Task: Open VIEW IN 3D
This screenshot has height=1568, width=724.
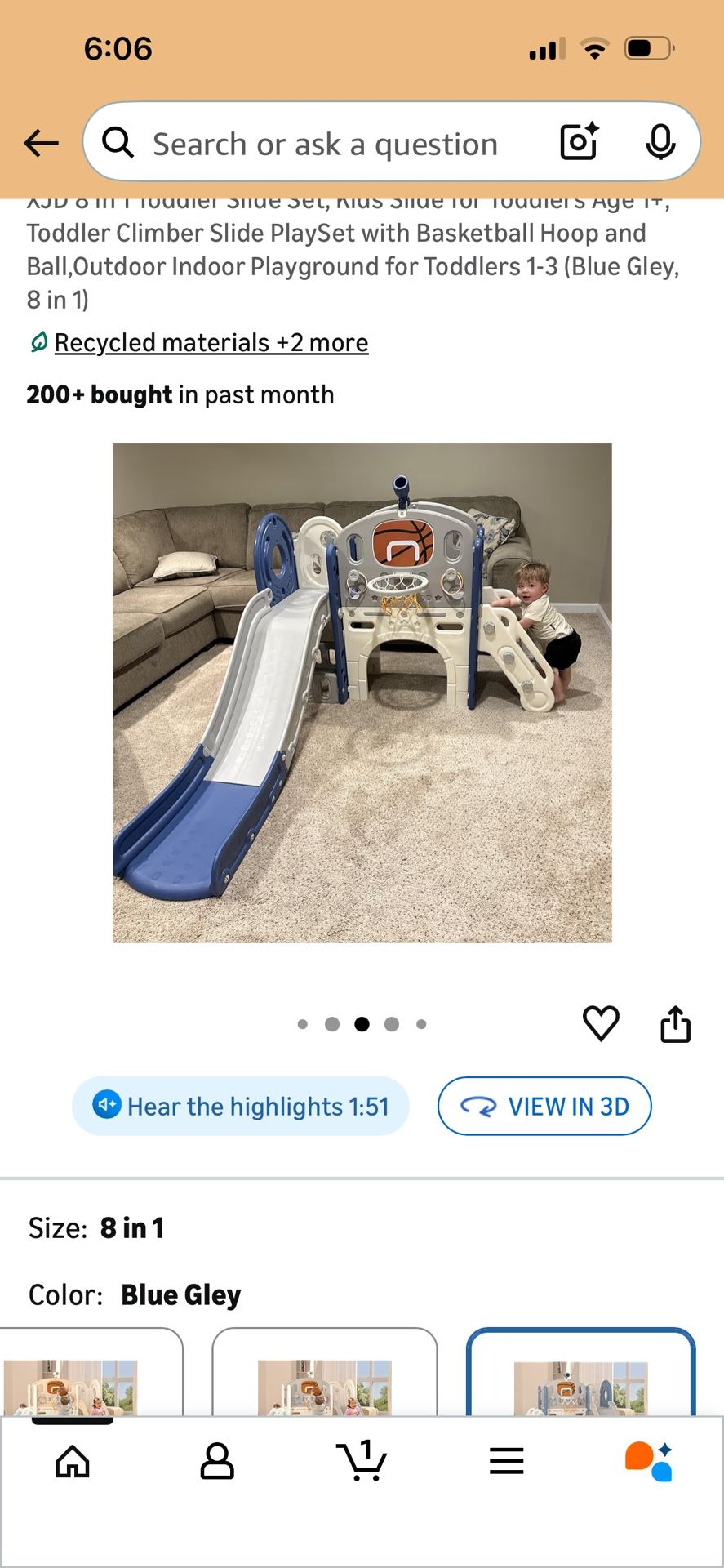Action: [x=544, y=1106]
